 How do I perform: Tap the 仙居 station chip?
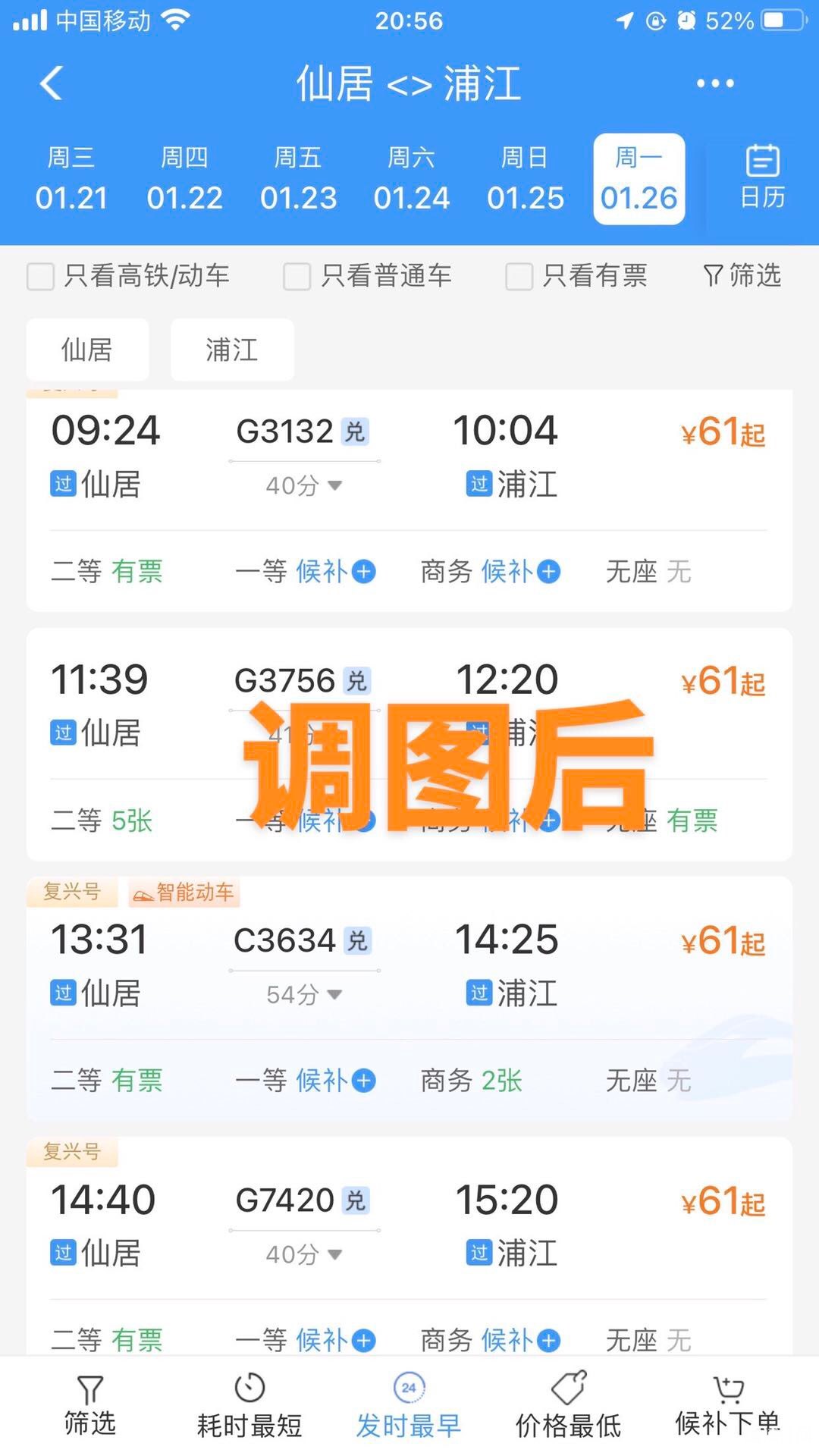point(87,350)
